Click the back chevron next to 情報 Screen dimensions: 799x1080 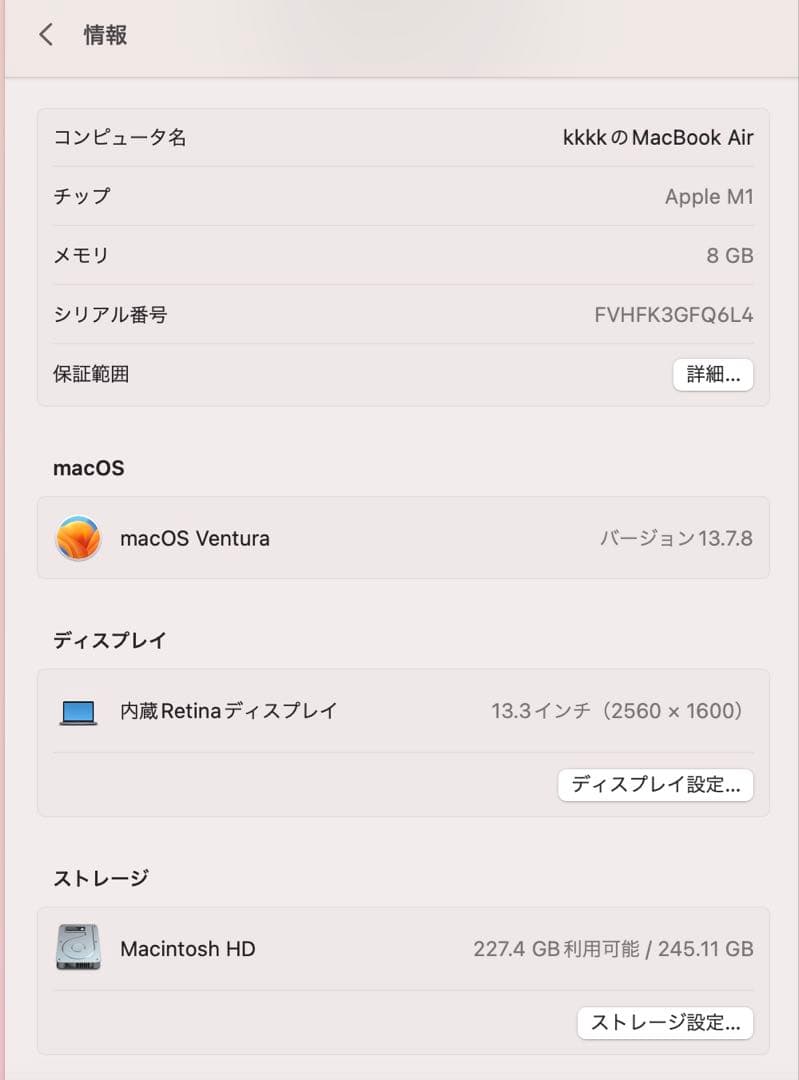point(45,33)
